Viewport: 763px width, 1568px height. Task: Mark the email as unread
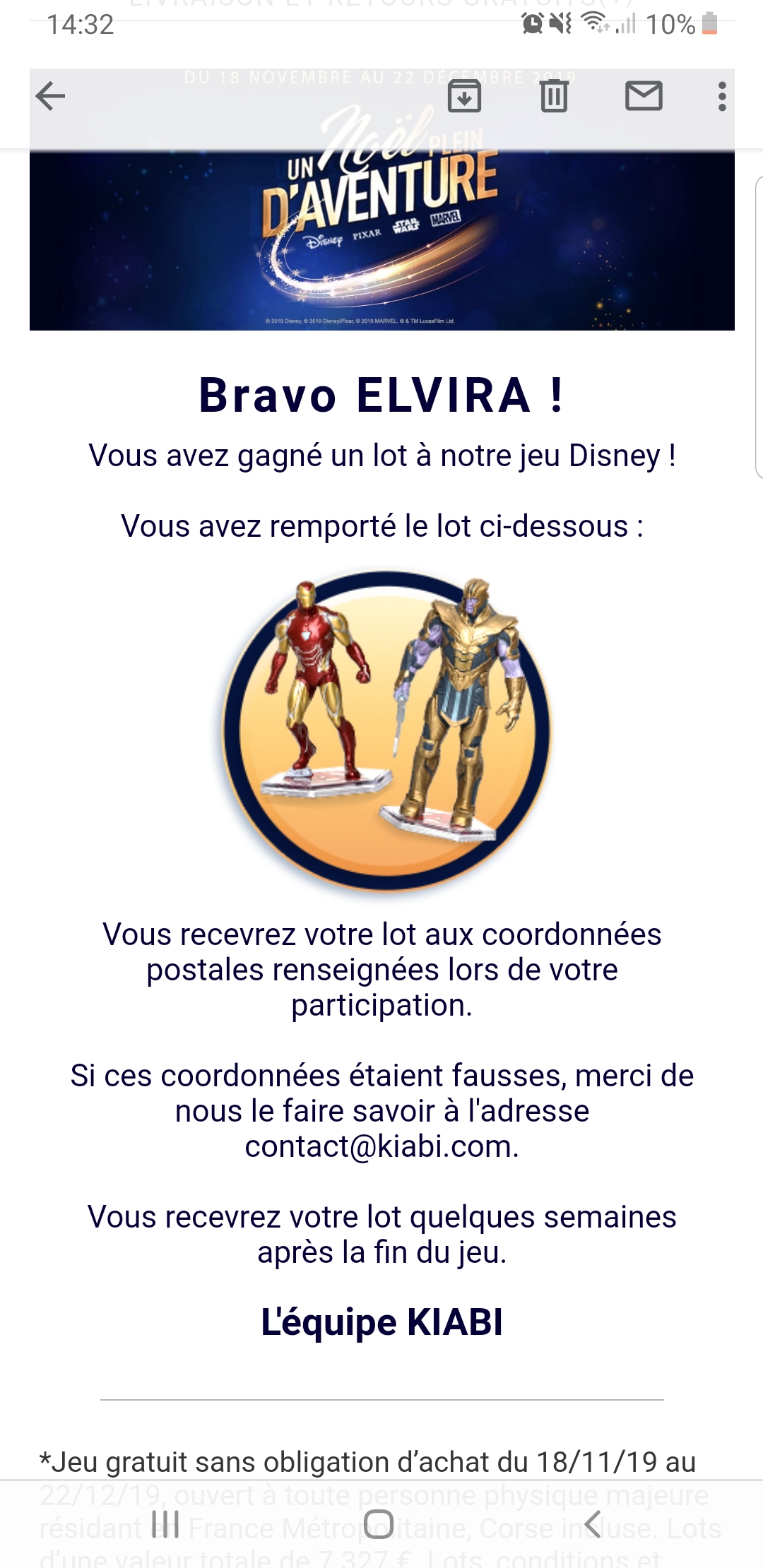tap(644, 96)
